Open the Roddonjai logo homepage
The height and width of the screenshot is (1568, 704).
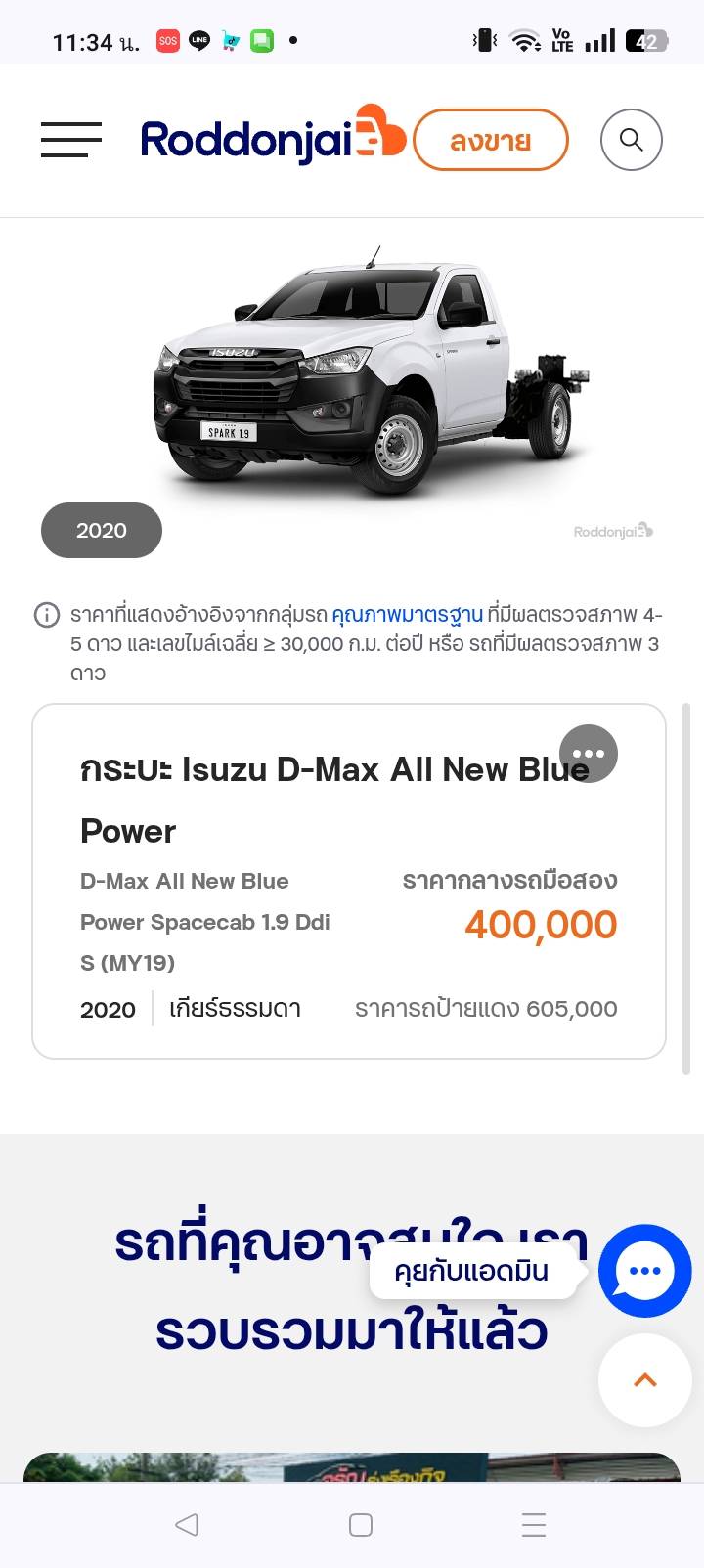(272, 138)
